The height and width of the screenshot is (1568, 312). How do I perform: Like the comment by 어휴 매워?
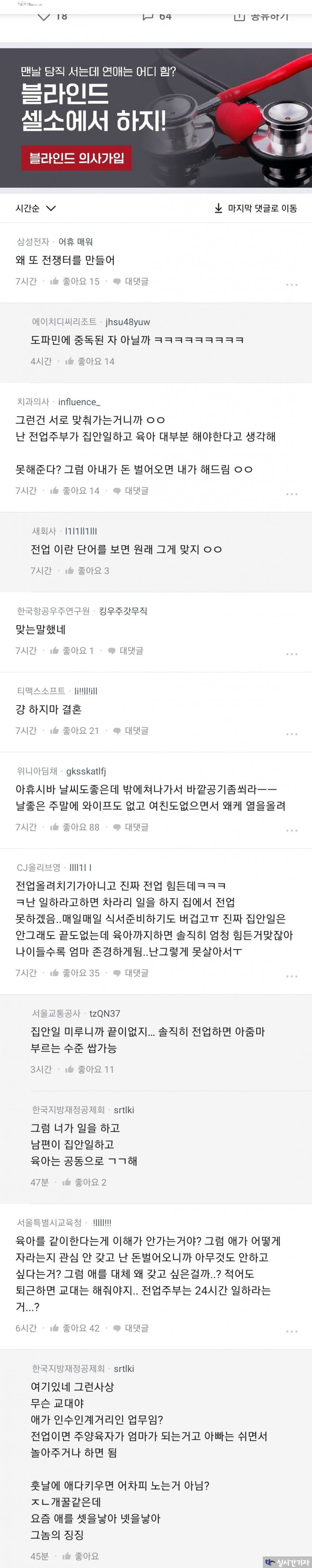(x=75, y=281)
